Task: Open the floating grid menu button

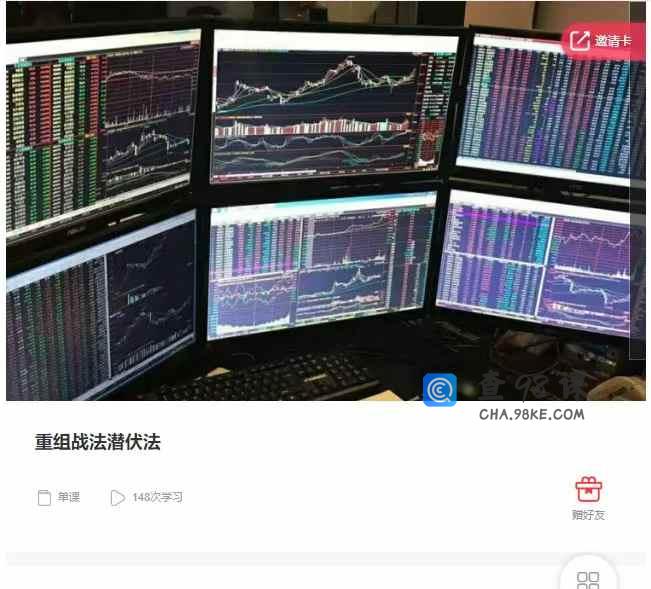Action: (x=588, y=578)
